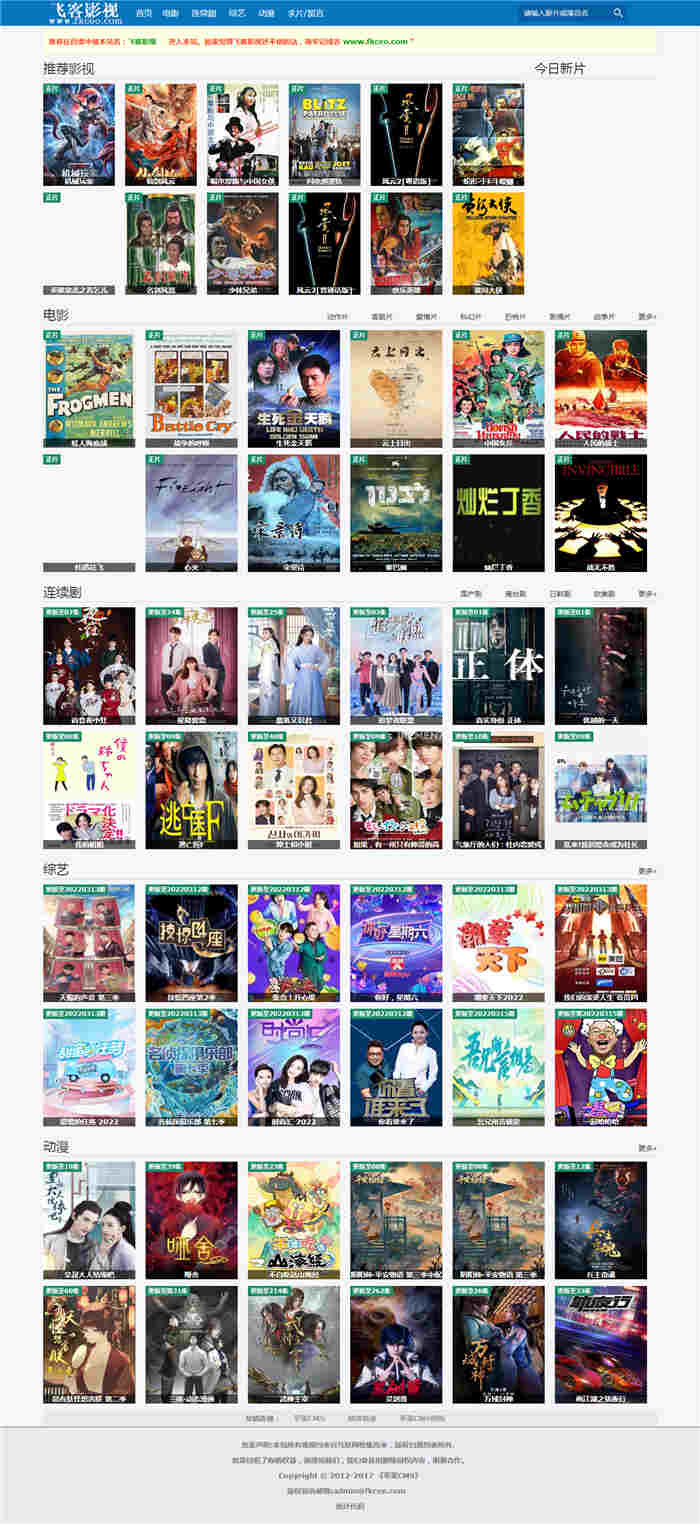
Task: Show more in the 电影 section
Action: [647, 317]
